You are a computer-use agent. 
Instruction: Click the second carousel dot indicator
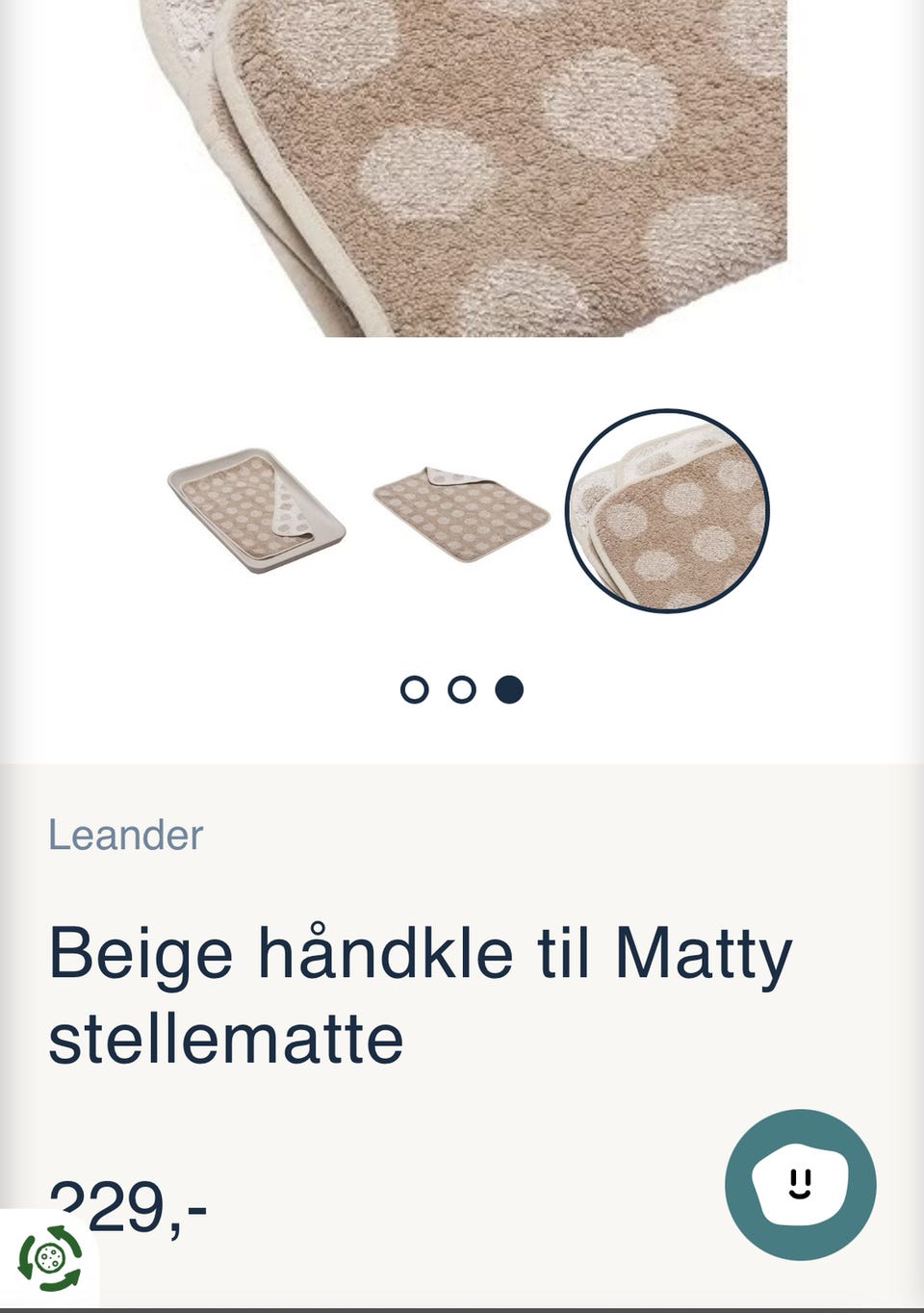(x=463, y=690)
